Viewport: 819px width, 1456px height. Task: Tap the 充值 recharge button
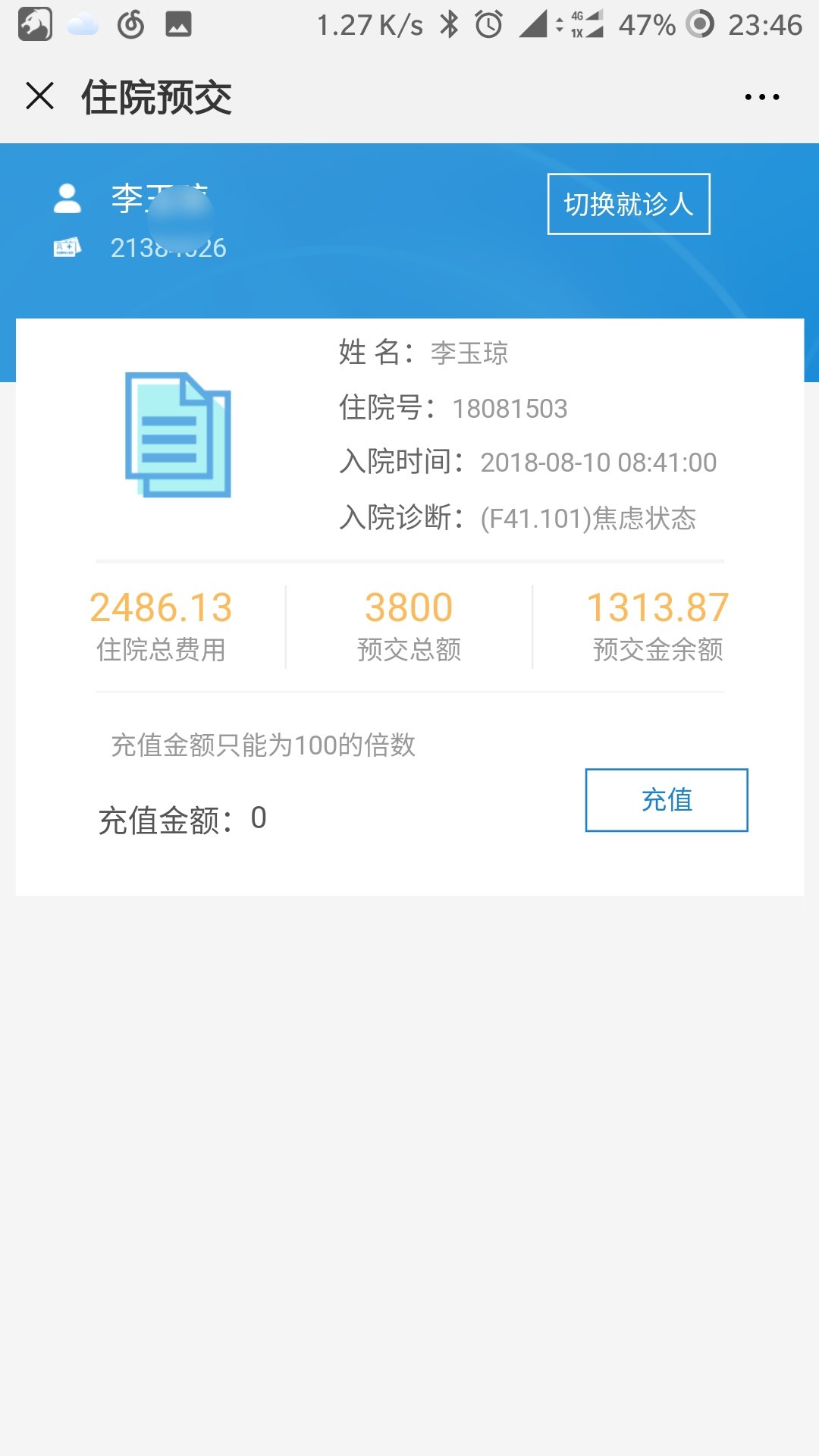click(666, 800)
